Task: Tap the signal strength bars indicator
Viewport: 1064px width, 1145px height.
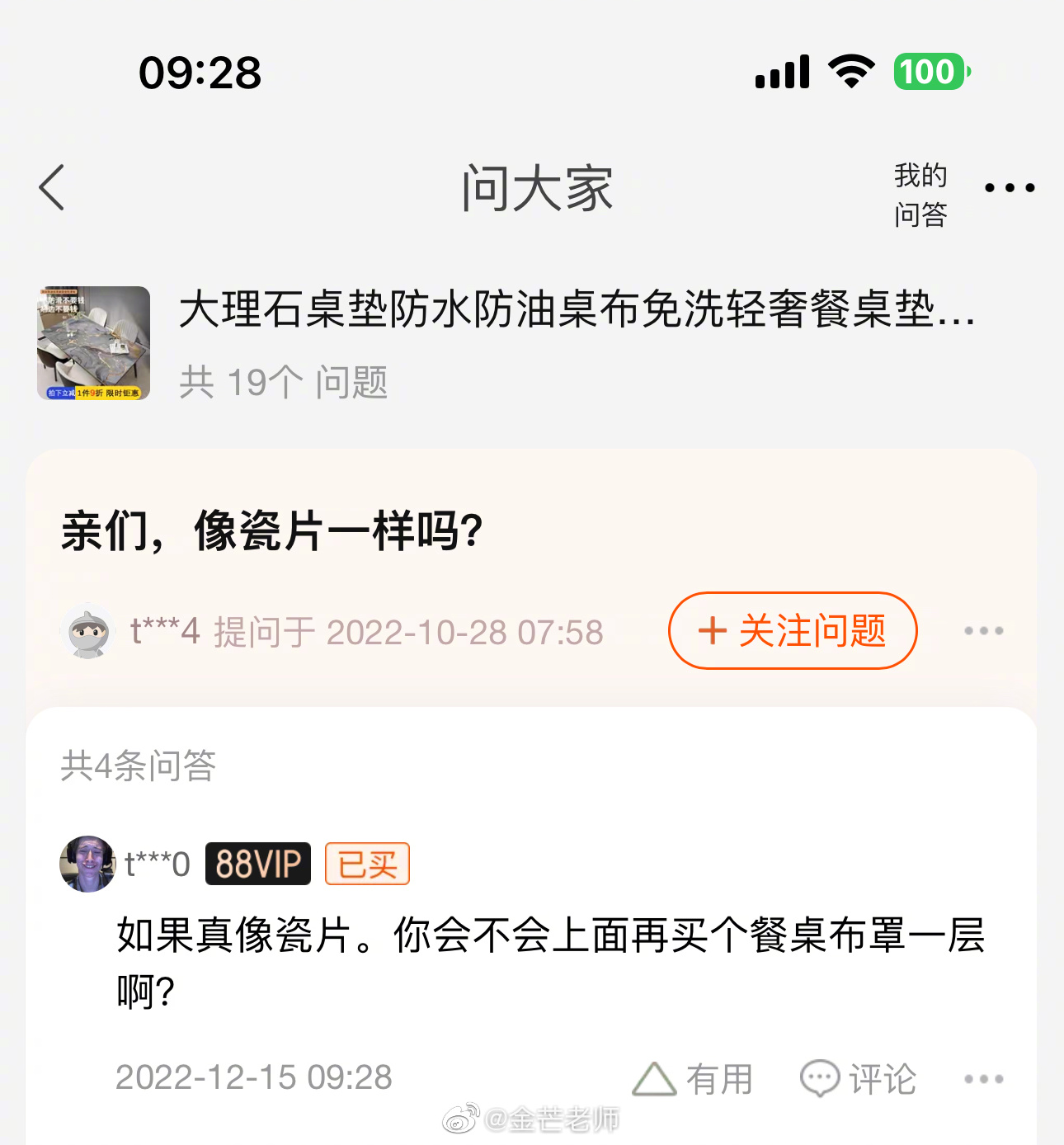Action: click(779, 73)
